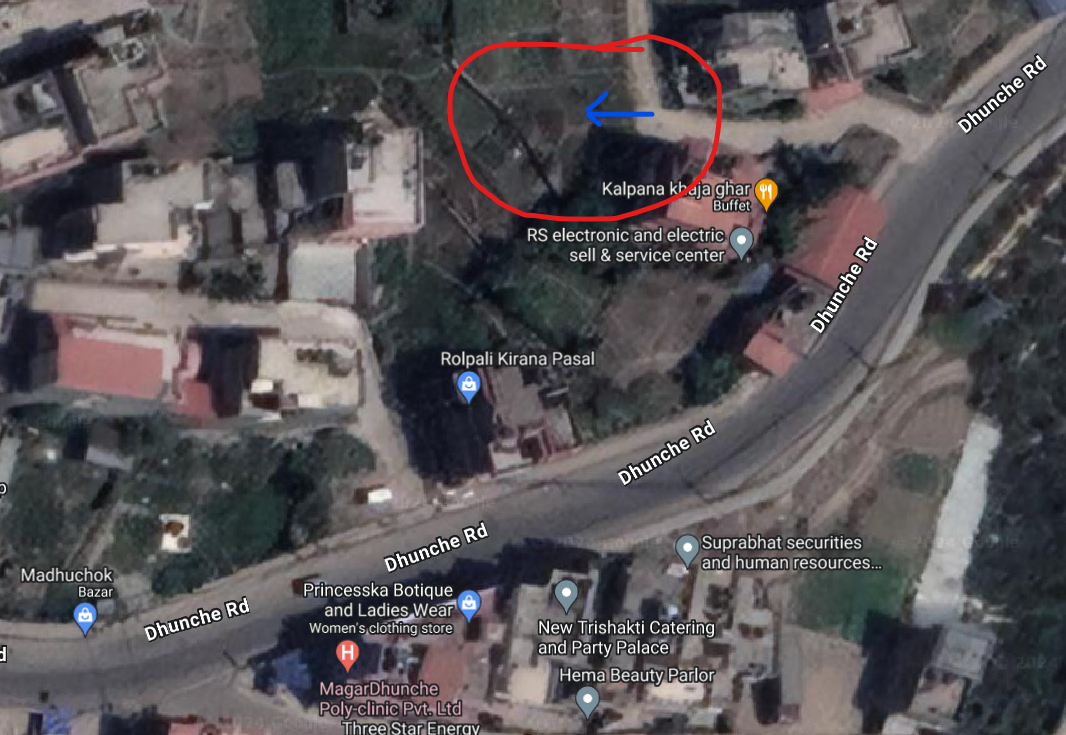Tap the Hema Beauty Parlor marker
This screenshot has height=735, width=1066.
click(x=588, y=701)
